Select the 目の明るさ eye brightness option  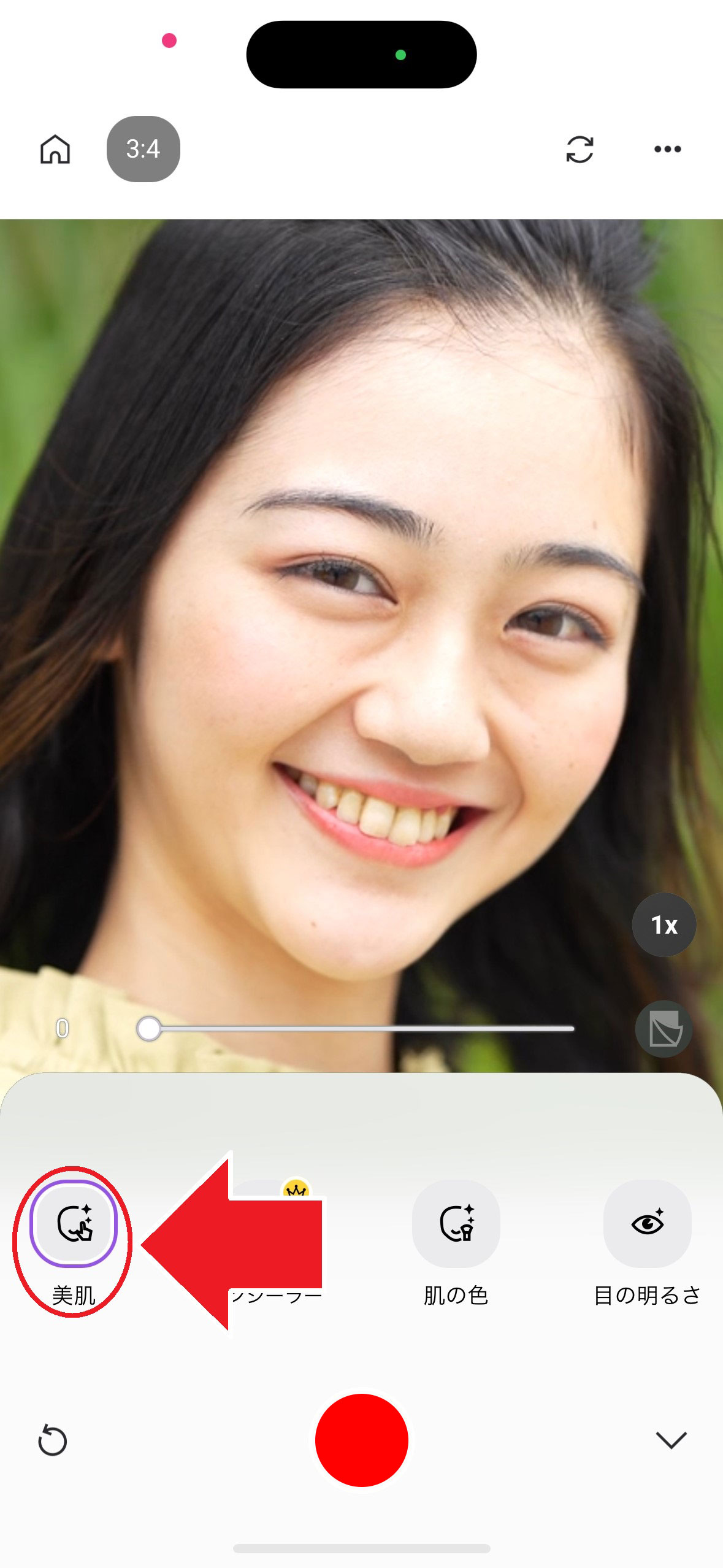[x=647, y=1224]
